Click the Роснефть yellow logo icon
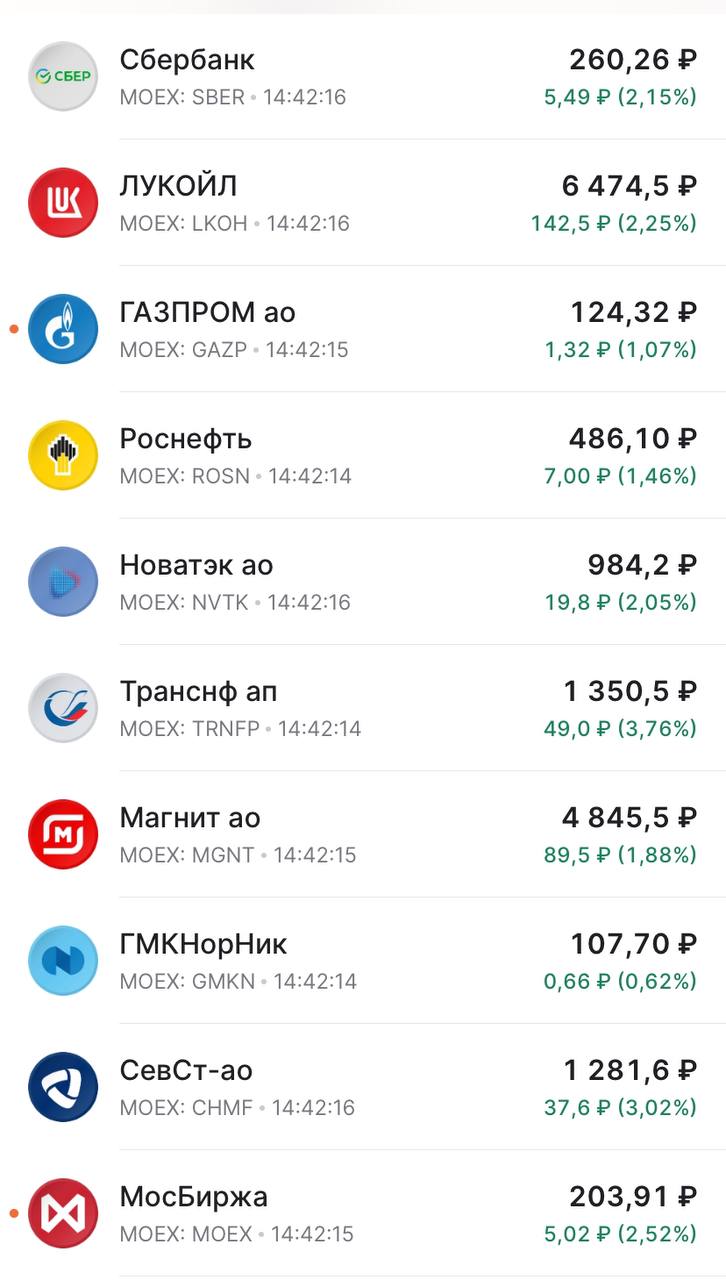This screenshot has width=726, height=1280. point(62,454)
